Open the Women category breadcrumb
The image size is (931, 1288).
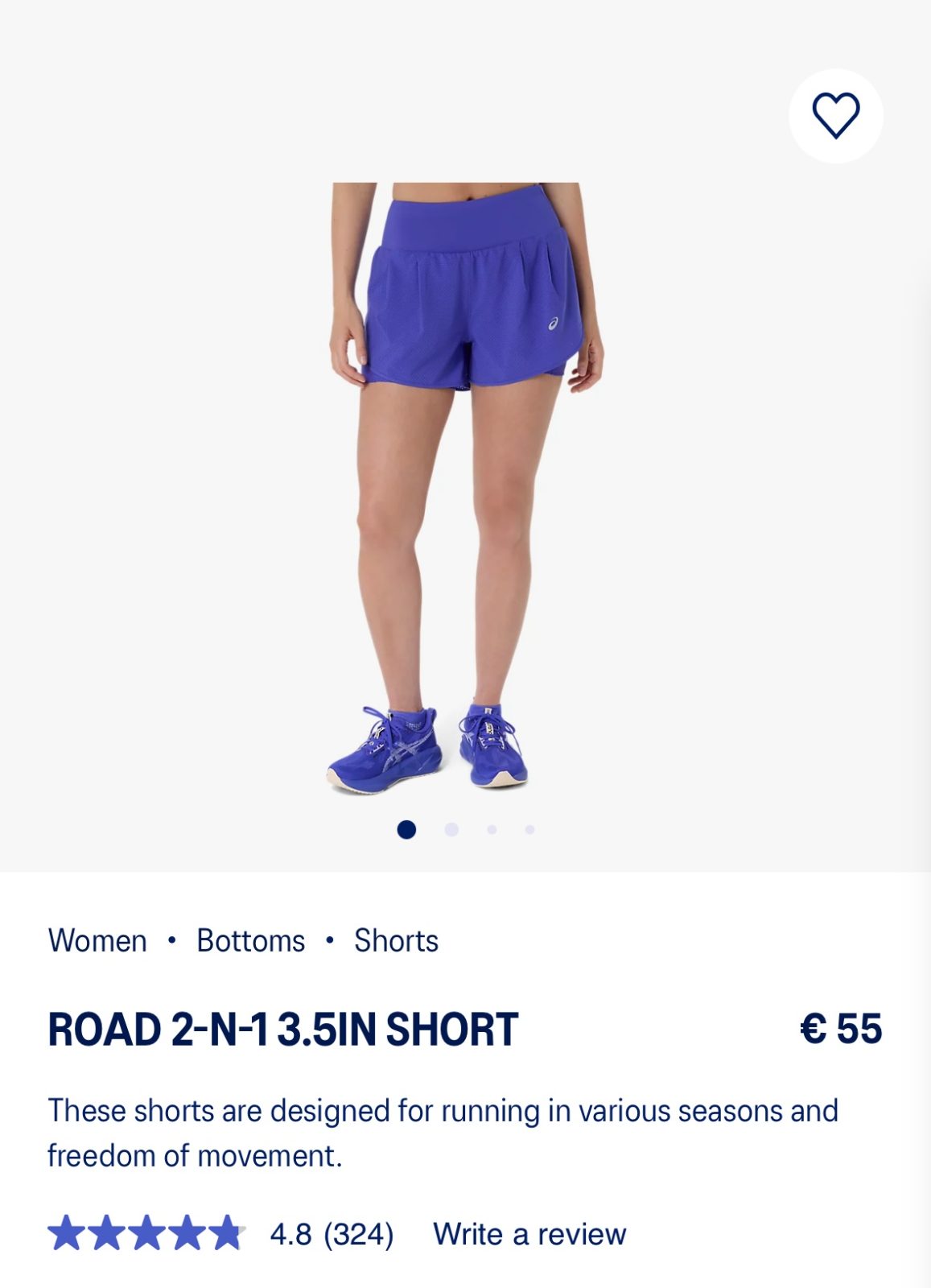coord(96,940)
